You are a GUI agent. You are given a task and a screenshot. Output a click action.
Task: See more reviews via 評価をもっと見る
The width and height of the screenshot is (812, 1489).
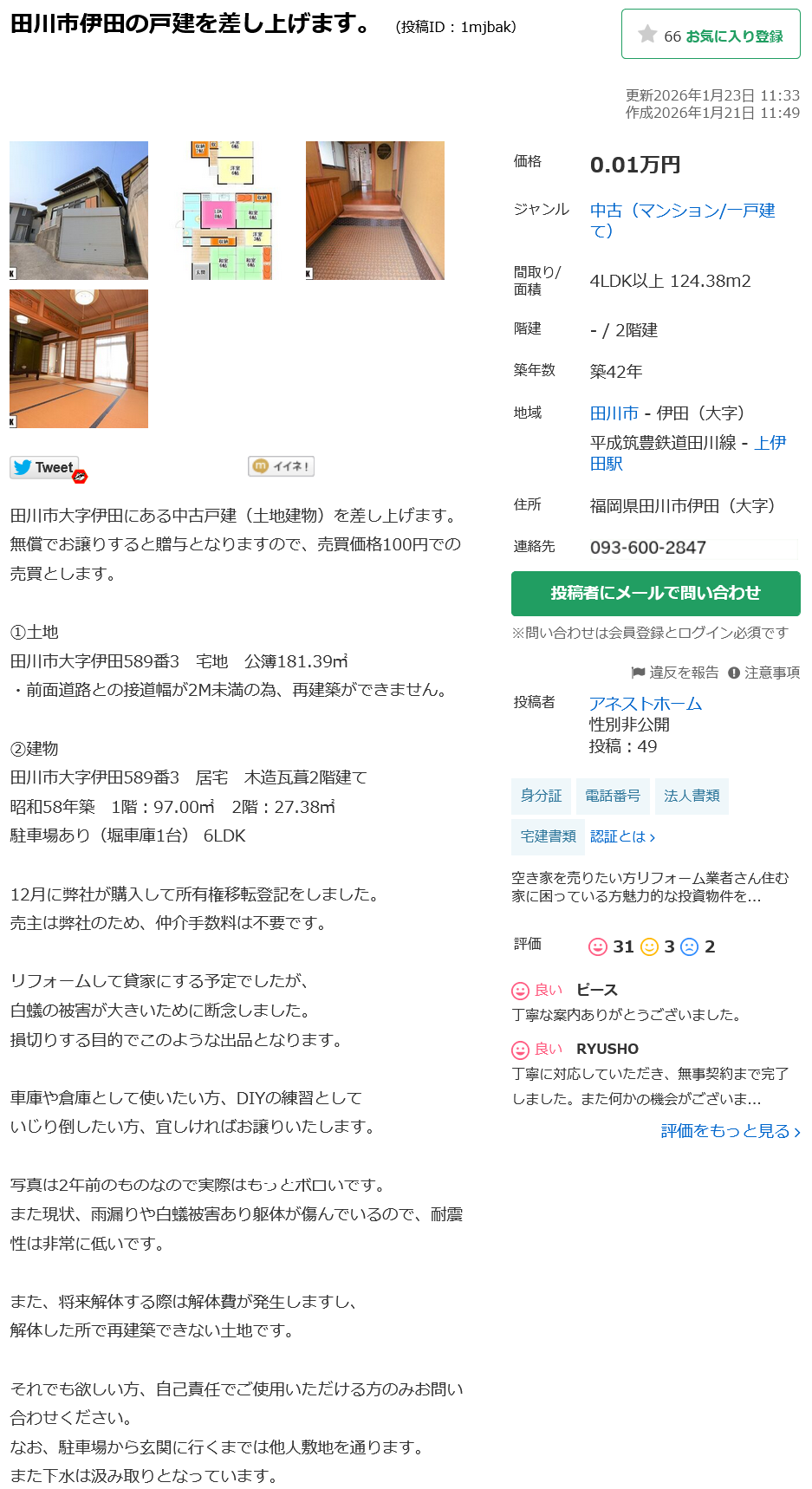click(731, 1131)
